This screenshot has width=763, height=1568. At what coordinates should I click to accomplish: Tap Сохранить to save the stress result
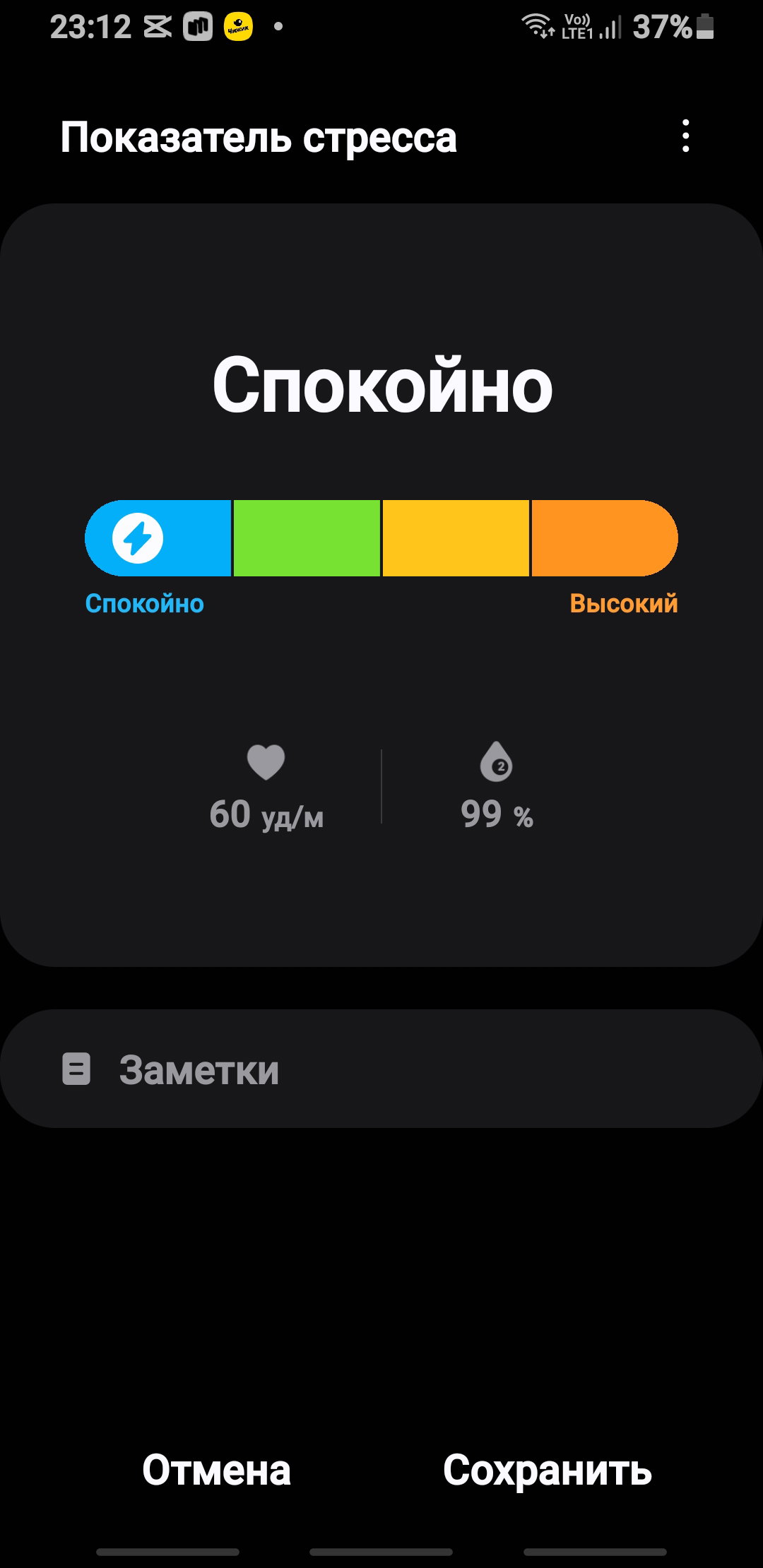click(x=547, y=1471)
